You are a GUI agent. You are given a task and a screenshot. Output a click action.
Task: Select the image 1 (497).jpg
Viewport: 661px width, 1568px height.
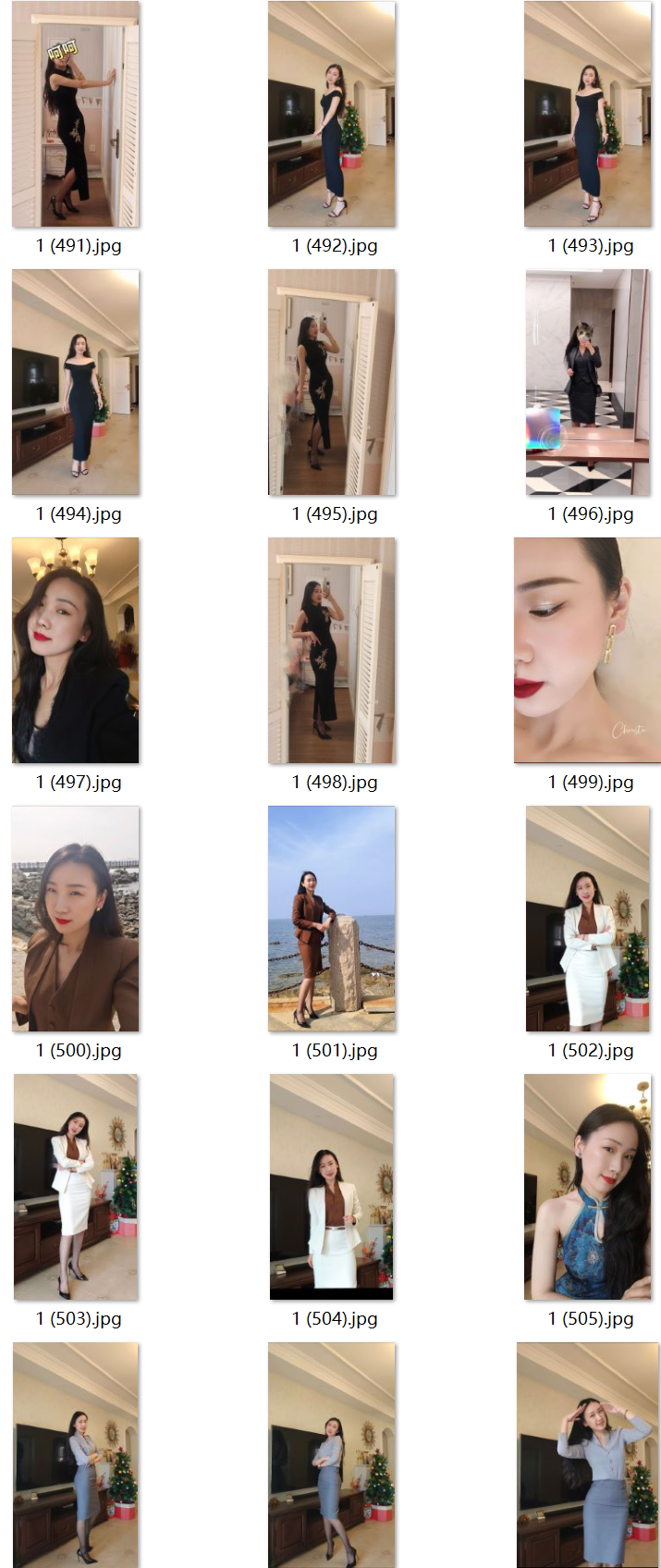click(x=76, y=651)
